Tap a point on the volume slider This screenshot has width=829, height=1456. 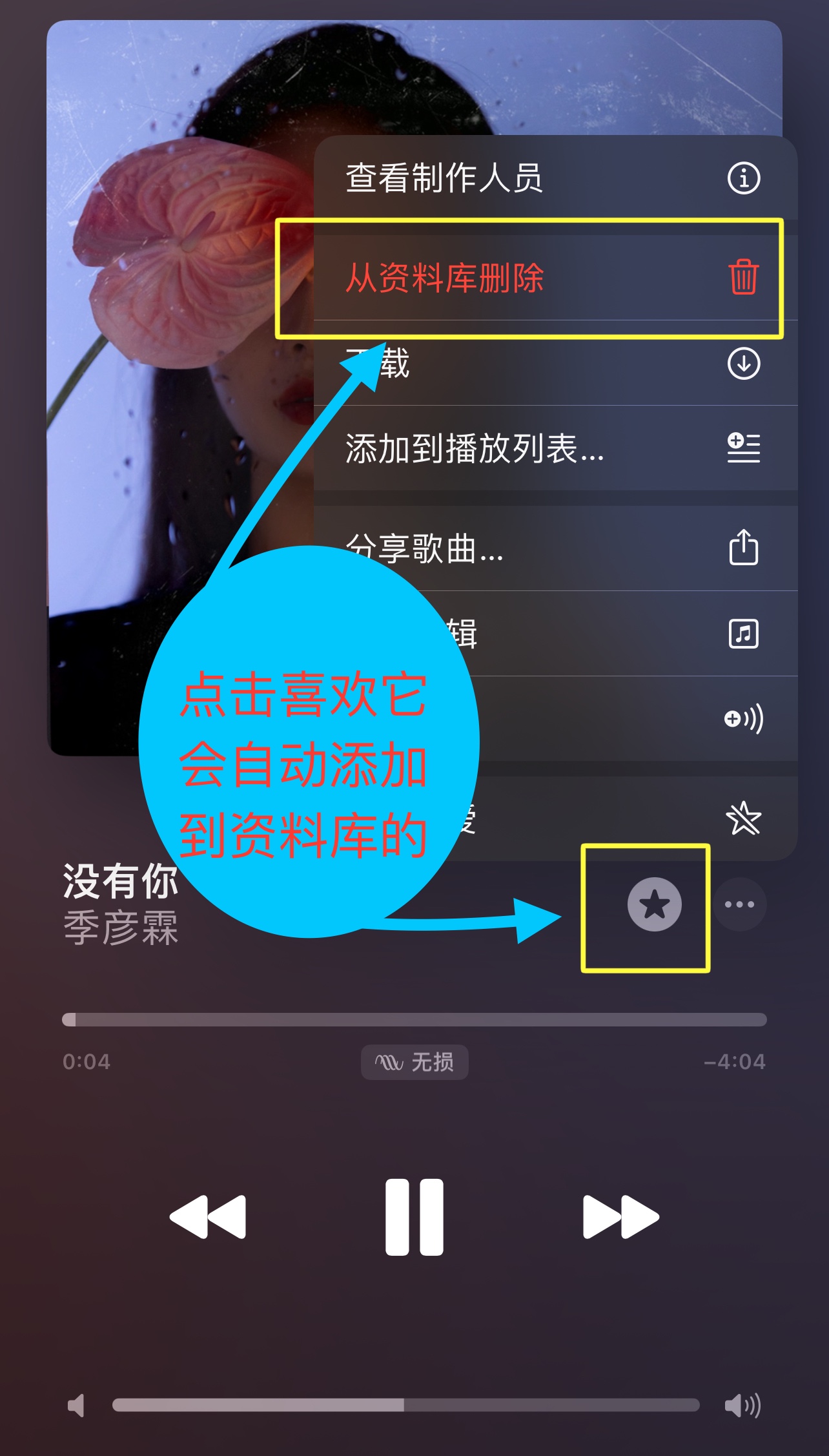click(x=405, y=1405)
